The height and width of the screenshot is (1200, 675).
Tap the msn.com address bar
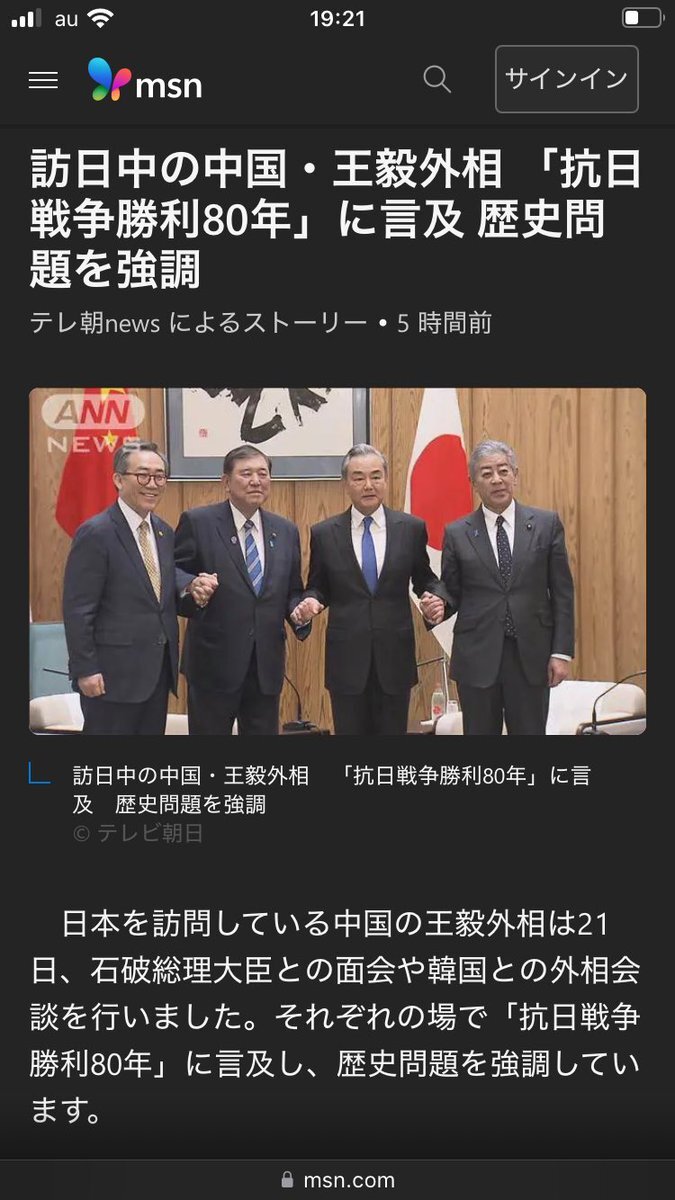[x=338, y=1180]
